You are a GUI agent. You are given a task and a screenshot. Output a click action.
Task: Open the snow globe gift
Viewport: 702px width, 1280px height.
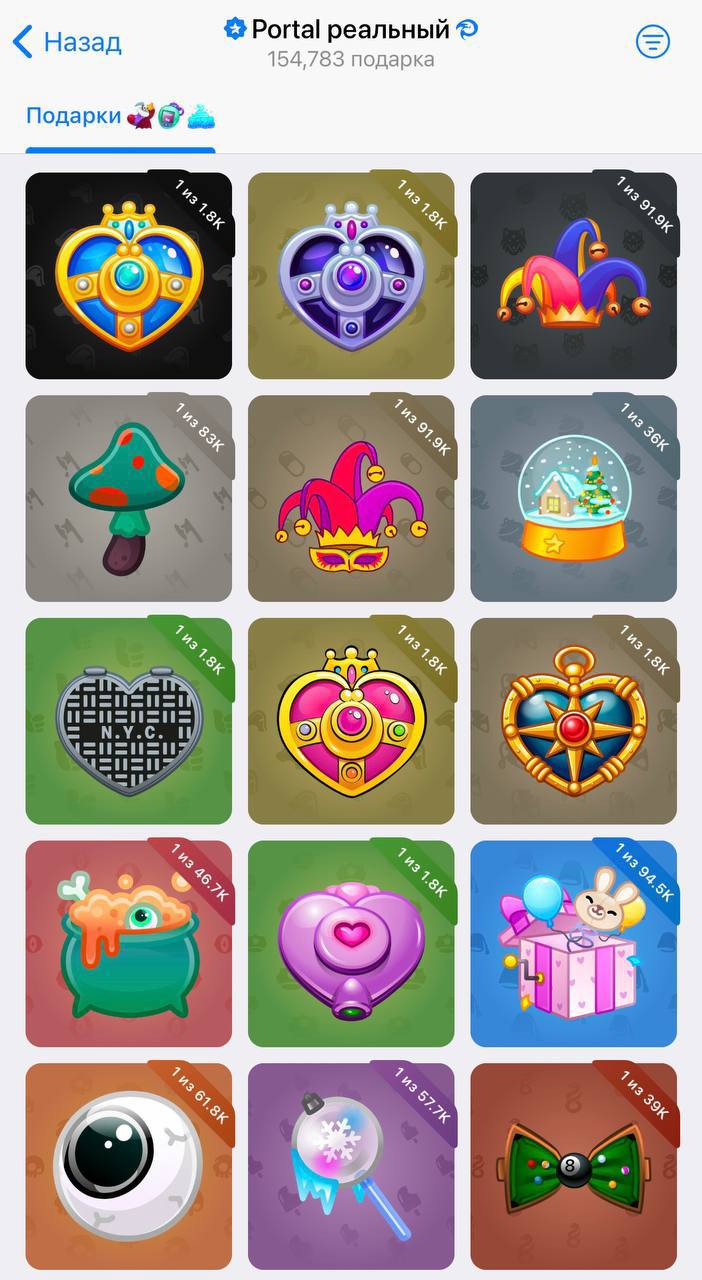pyautogui.click(x=573, y=498)
